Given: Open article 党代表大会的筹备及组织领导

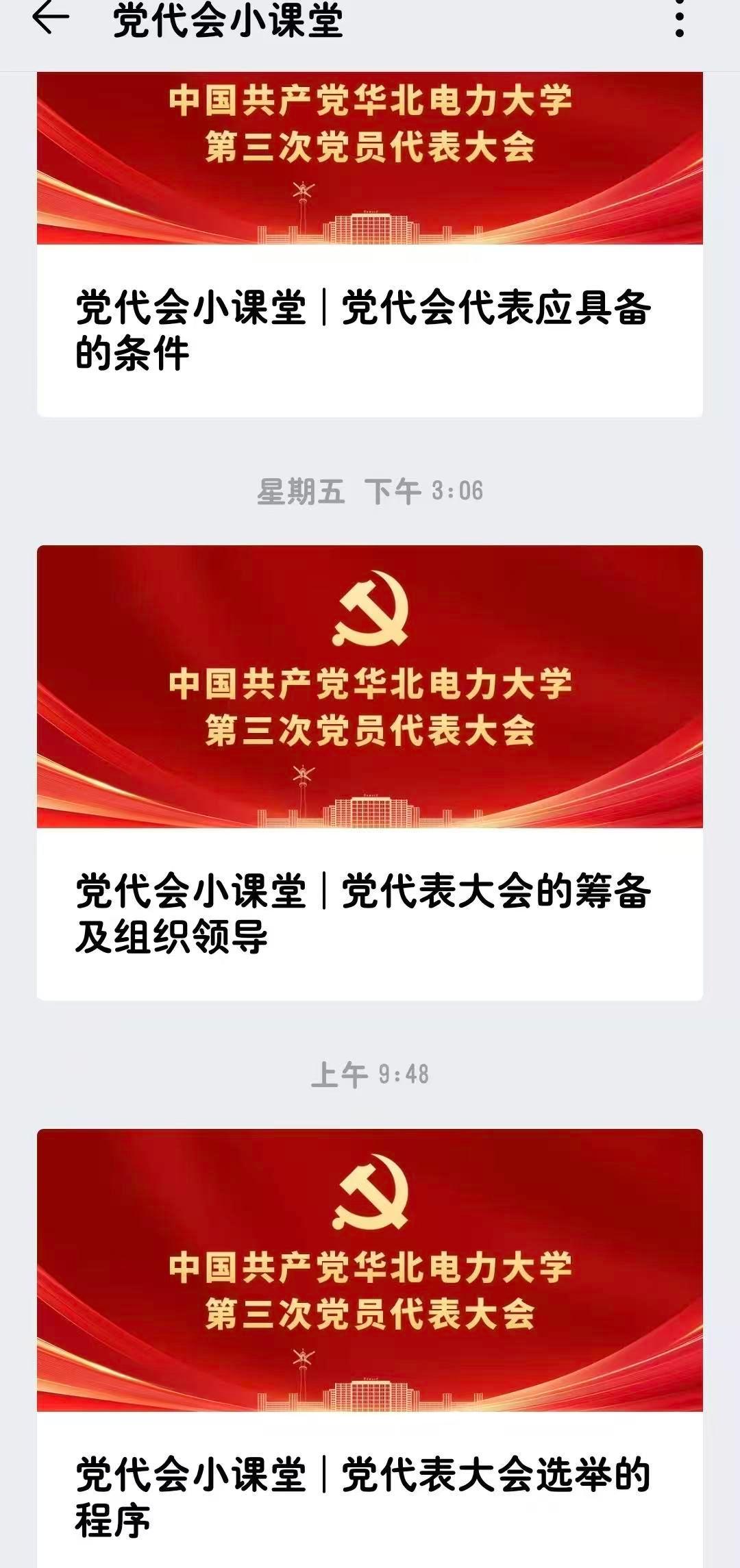Looking at the screenshot, I should tap(363, 912).
